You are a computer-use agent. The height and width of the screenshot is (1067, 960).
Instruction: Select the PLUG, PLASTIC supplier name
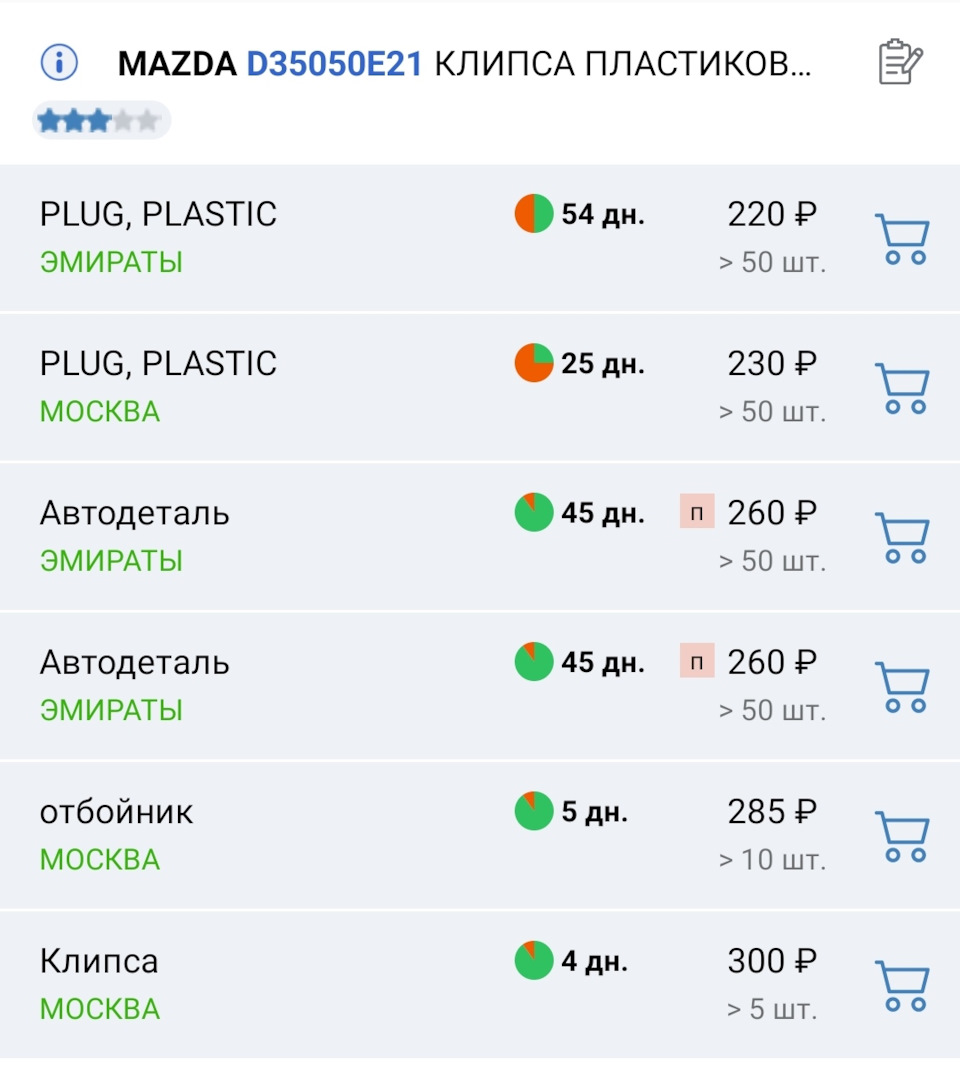[159, 214]
